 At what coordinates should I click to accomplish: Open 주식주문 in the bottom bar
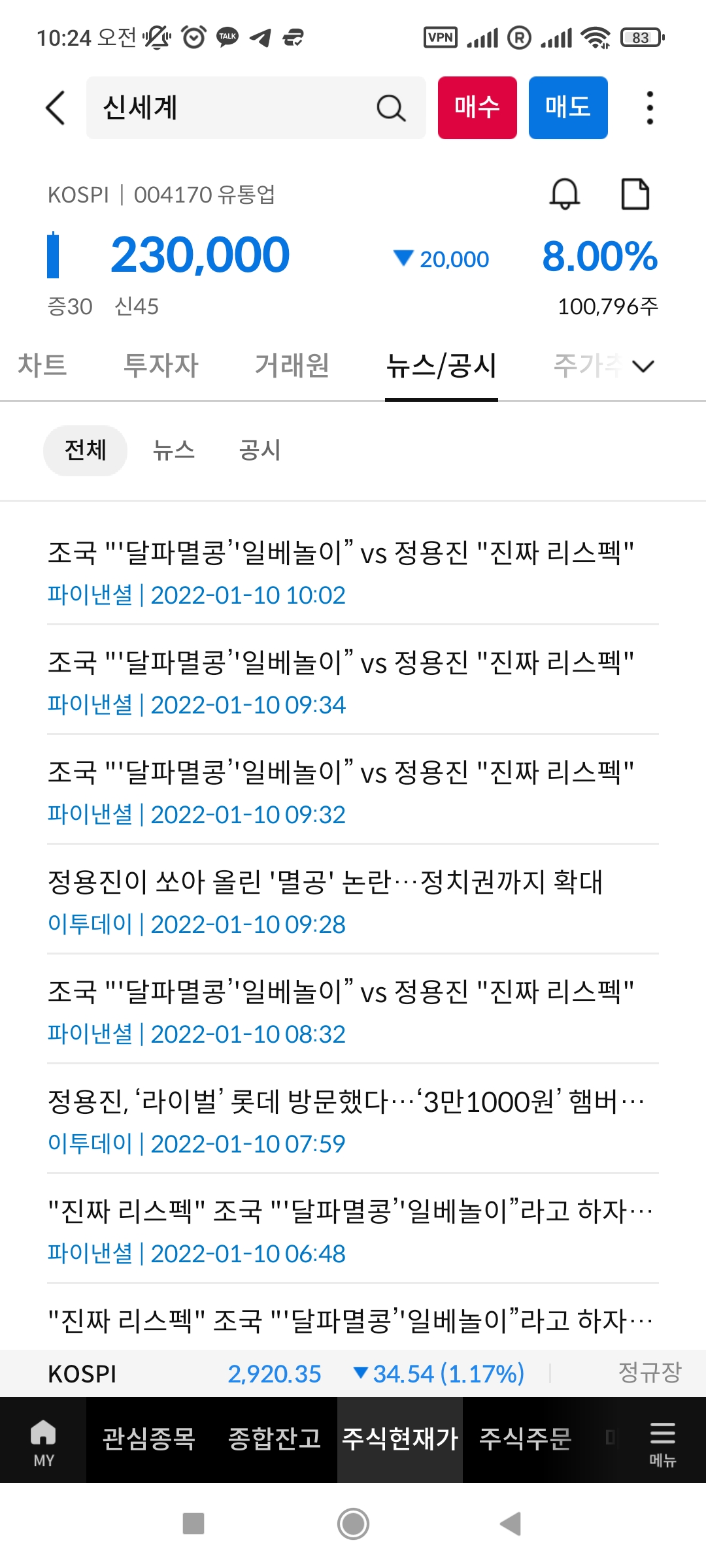tap(525, 1439)
